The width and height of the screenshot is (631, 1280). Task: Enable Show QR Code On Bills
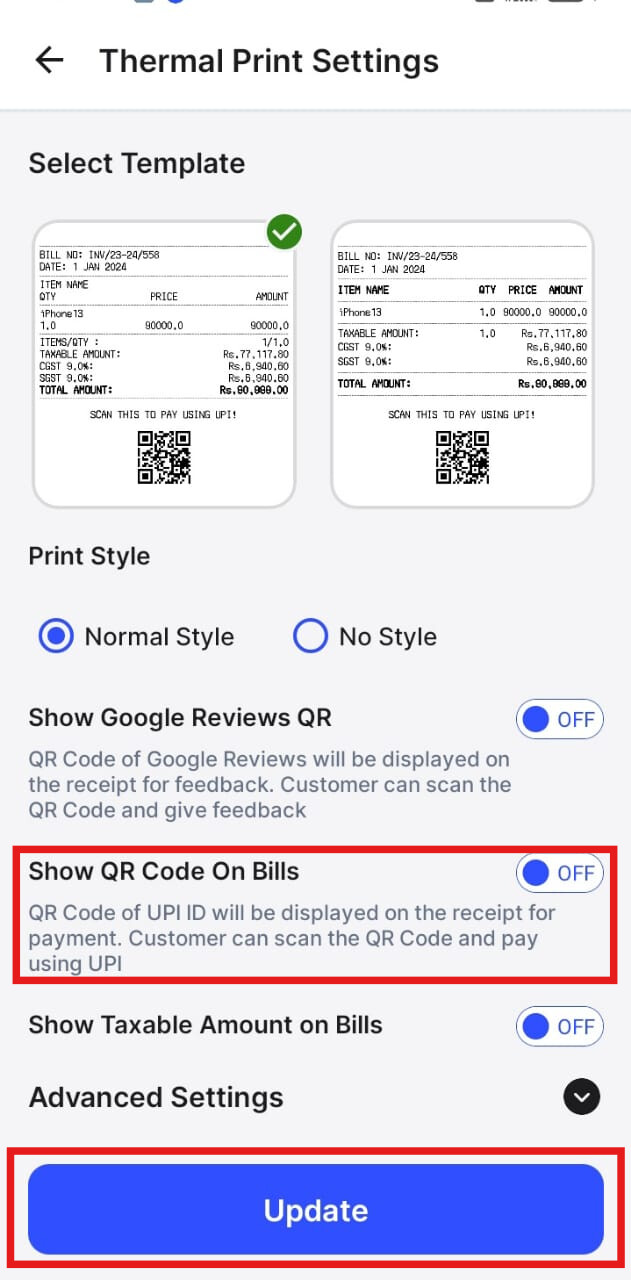(560, 873)
